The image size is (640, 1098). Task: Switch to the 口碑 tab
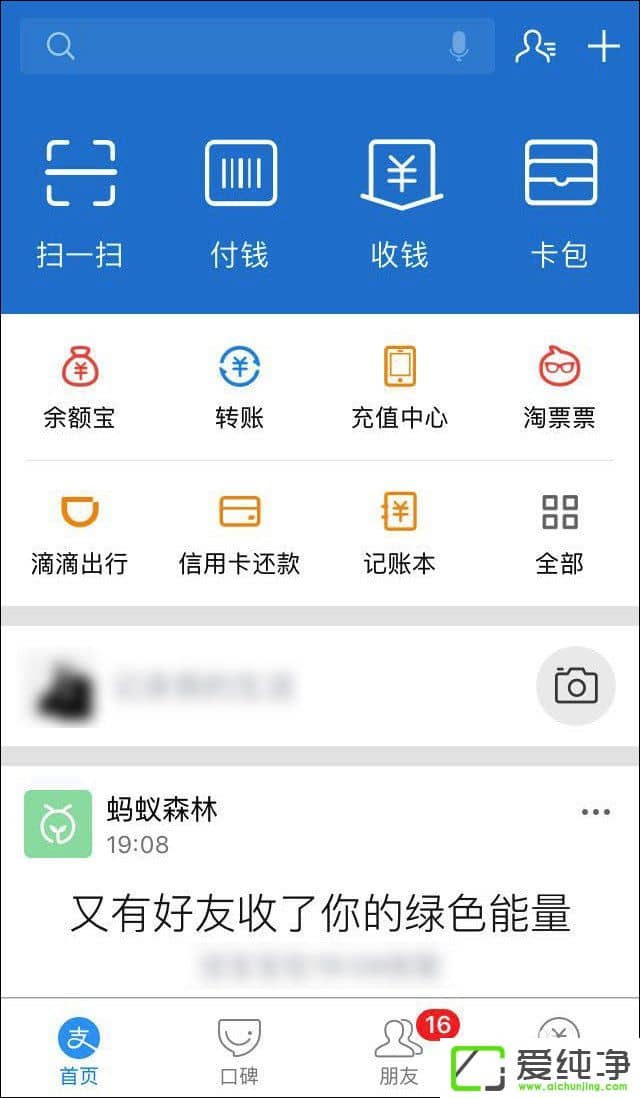(x=240, y=1052)
